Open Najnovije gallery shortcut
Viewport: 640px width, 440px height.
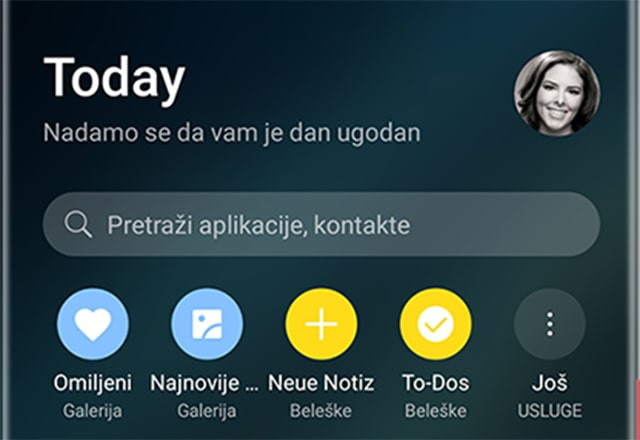tap(207, 324)
